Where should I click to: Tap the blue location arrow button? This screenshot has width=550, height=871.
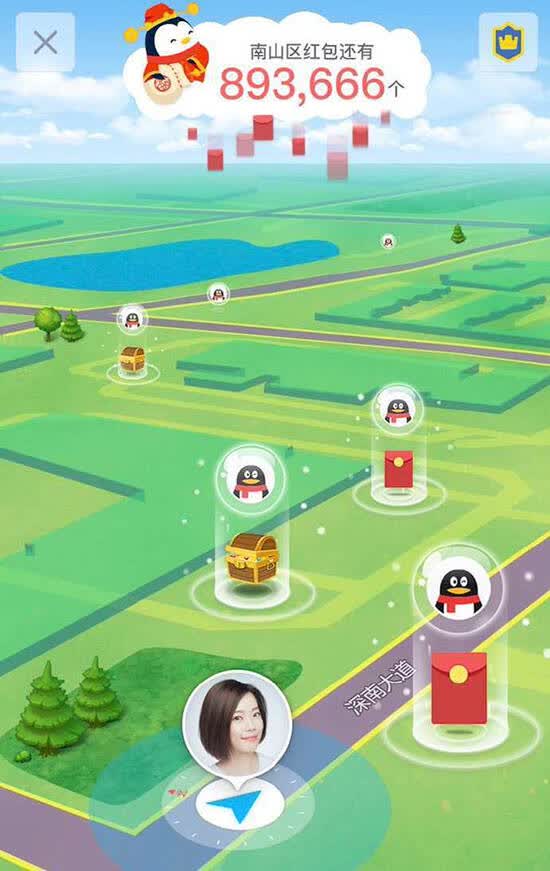tap(239, 805)
